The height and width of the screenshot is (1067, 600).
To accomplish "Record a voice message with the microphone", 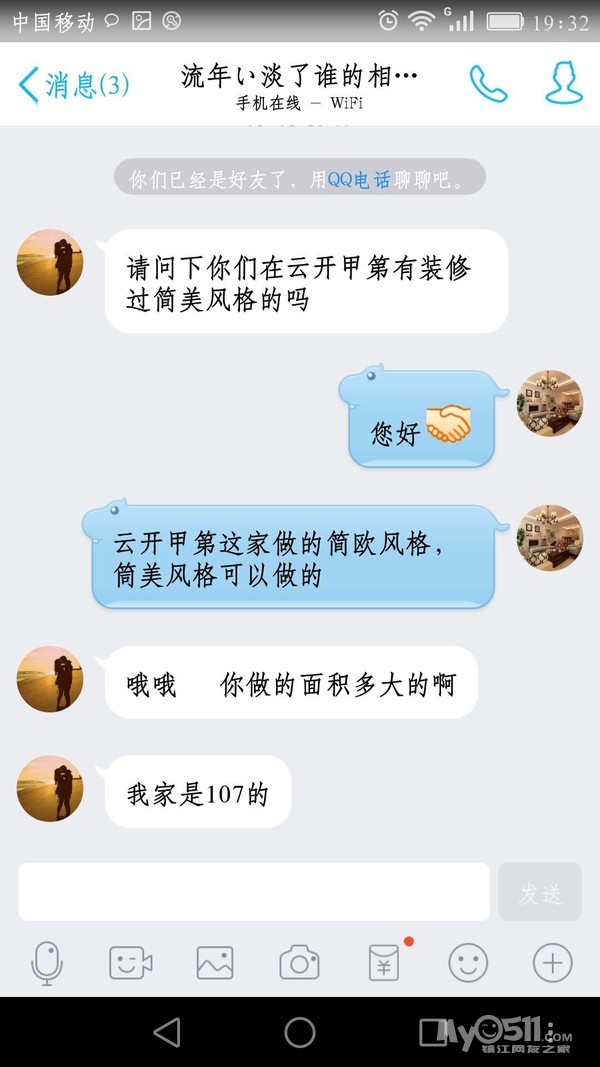I will point(47,963).
